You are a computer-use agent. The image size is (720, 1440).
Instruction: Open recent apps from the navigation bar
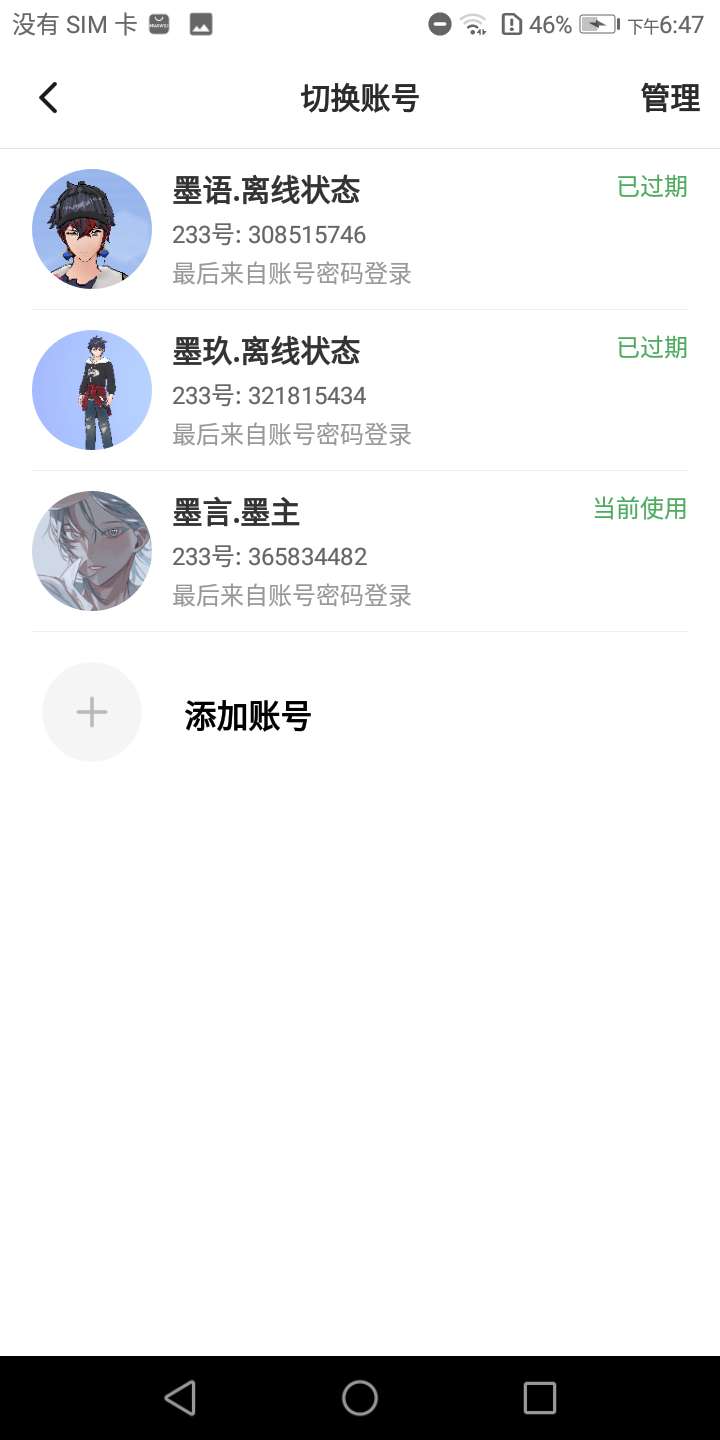coord(539,1397)
